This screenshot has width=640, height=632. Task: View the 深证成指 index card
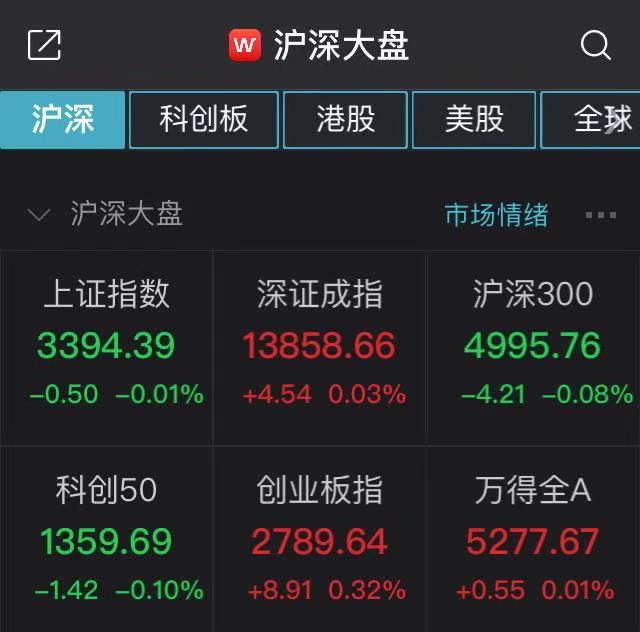[x=320, y=345]
